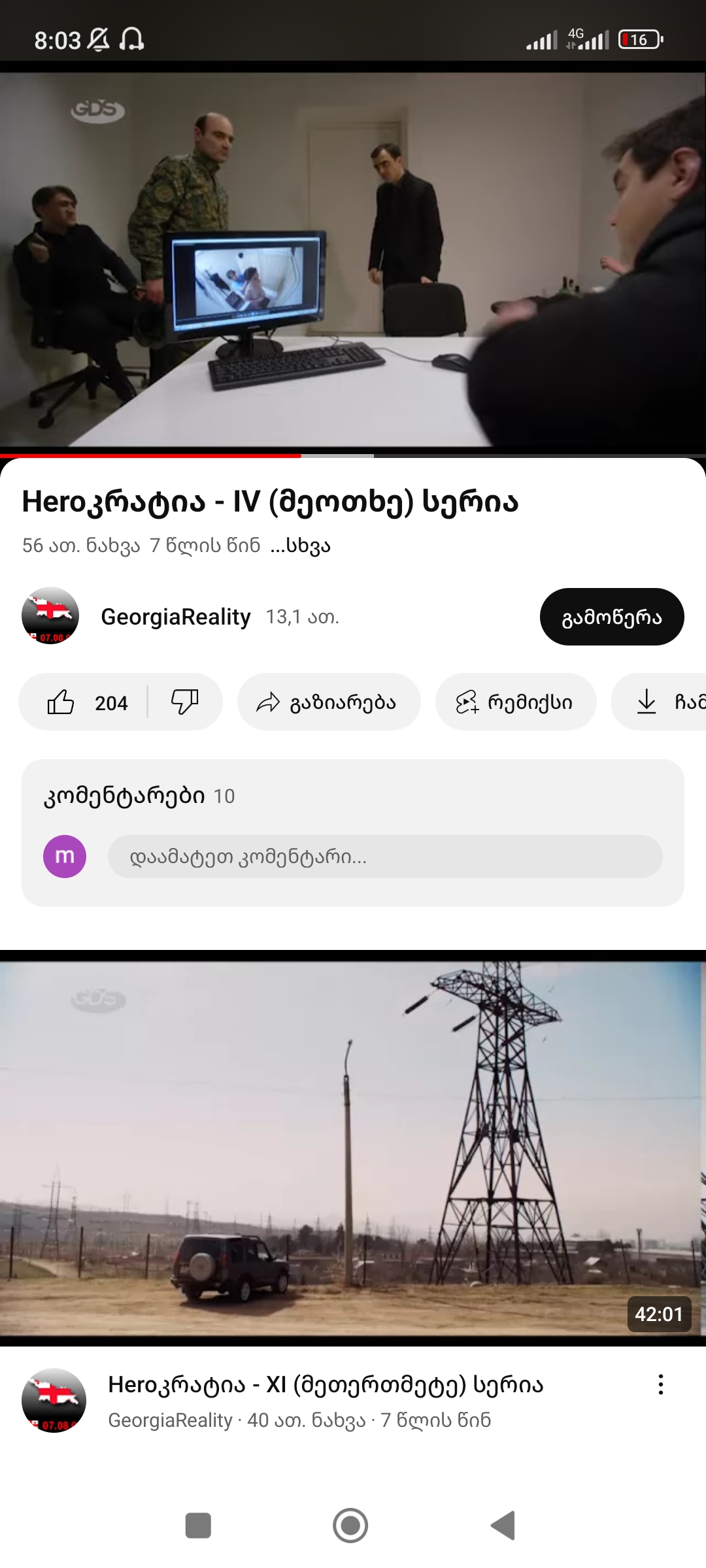
Task: Go to the home screen
Action: pos(350,1526)
